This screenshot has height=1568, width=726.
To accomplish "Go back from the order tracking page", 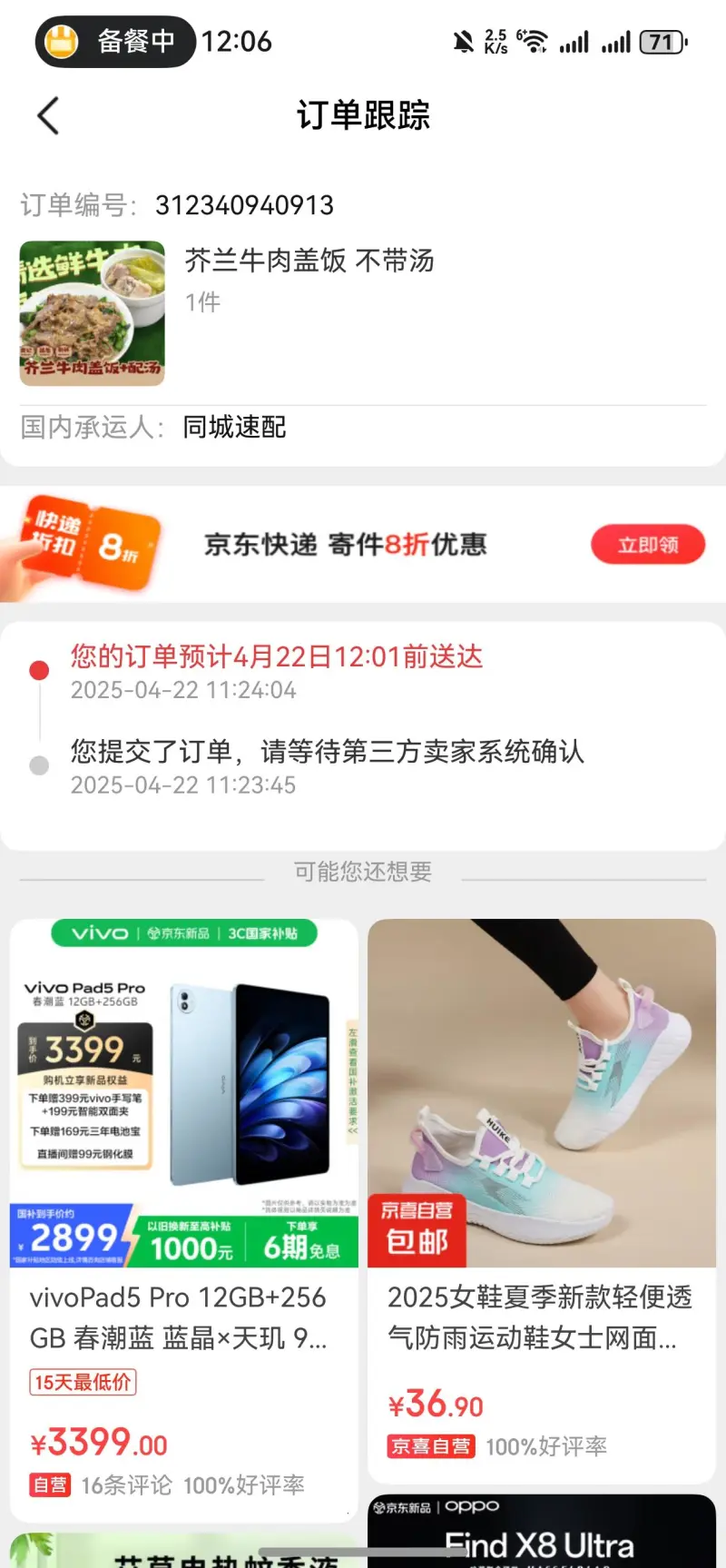I will click(49, 116).
